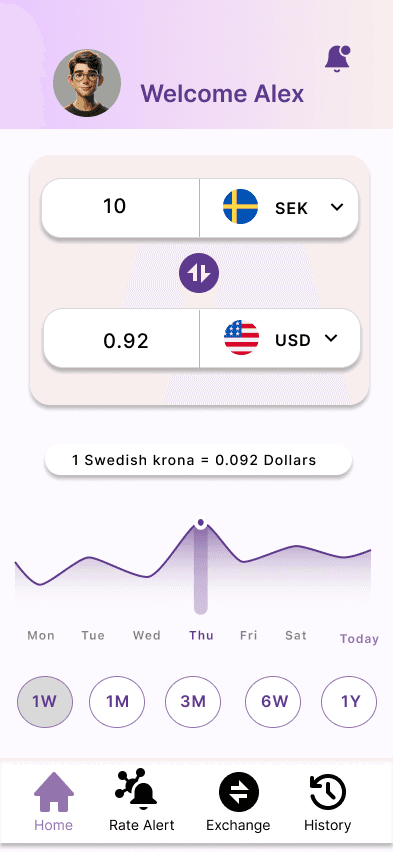This screenshot has height=852, width=393.
Task: Select the 3M chart range
Action: [x=193, y=701]
